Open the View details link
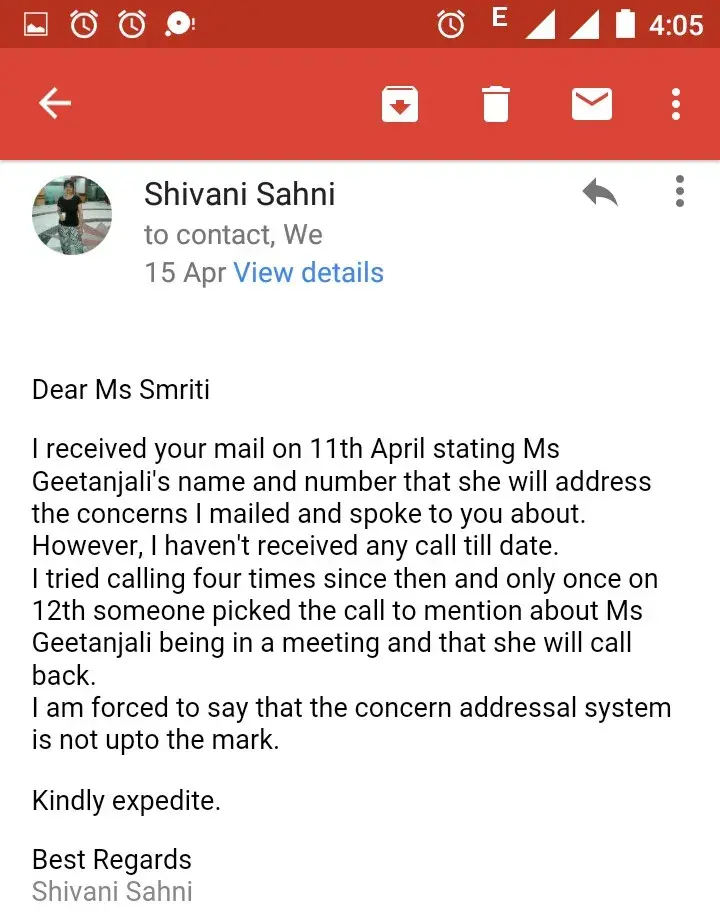 click(308, 272)
